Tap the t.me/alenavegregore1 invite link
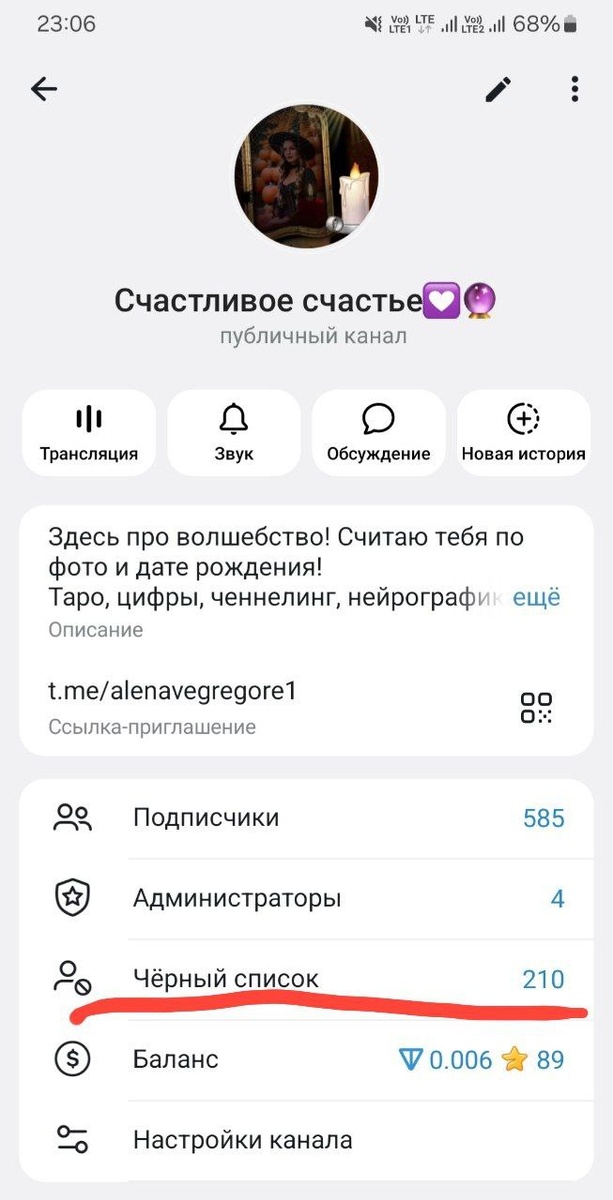This screenshot has width=613, height=1200. click(172, 691)
